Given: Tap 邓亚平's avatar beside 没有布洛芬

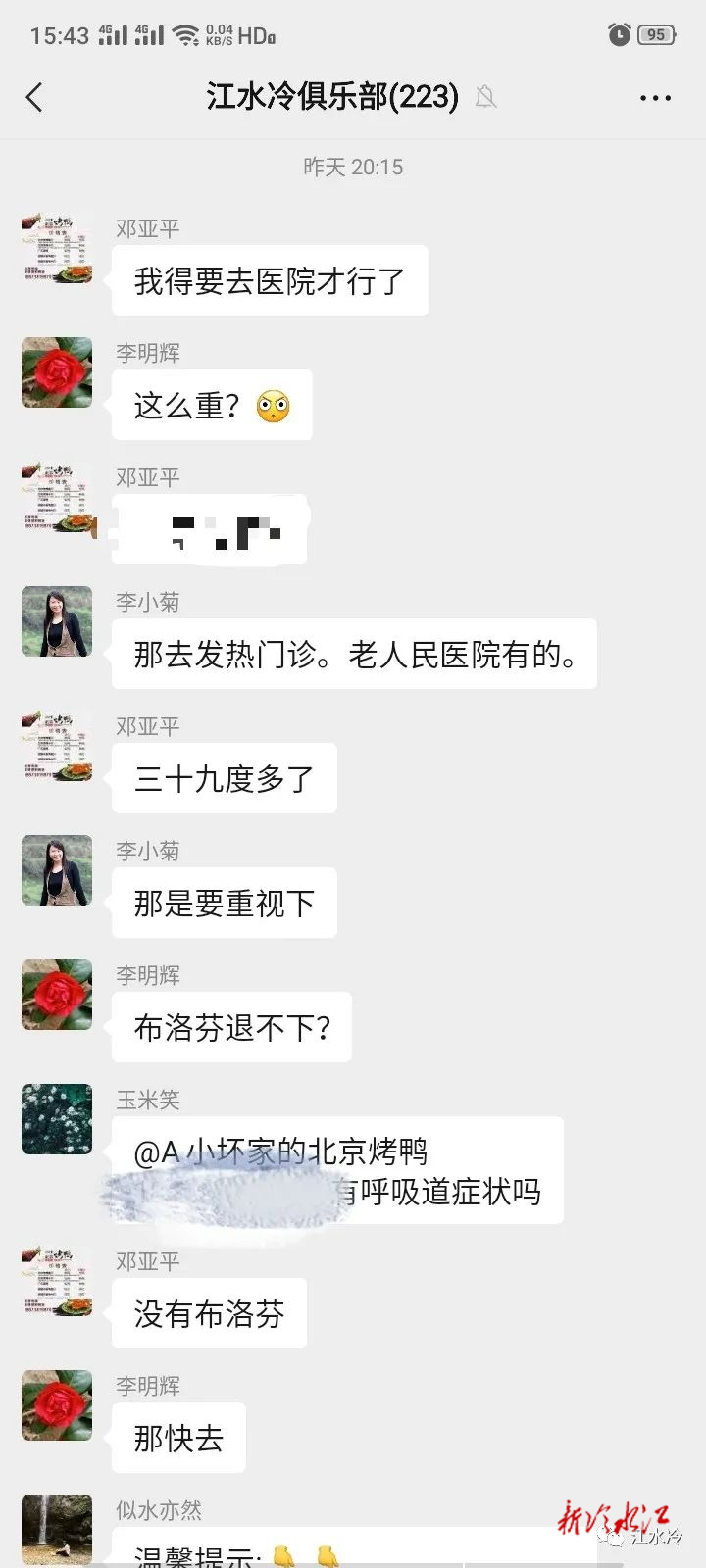Looking at the screenshot, I should coord(57,1281).
